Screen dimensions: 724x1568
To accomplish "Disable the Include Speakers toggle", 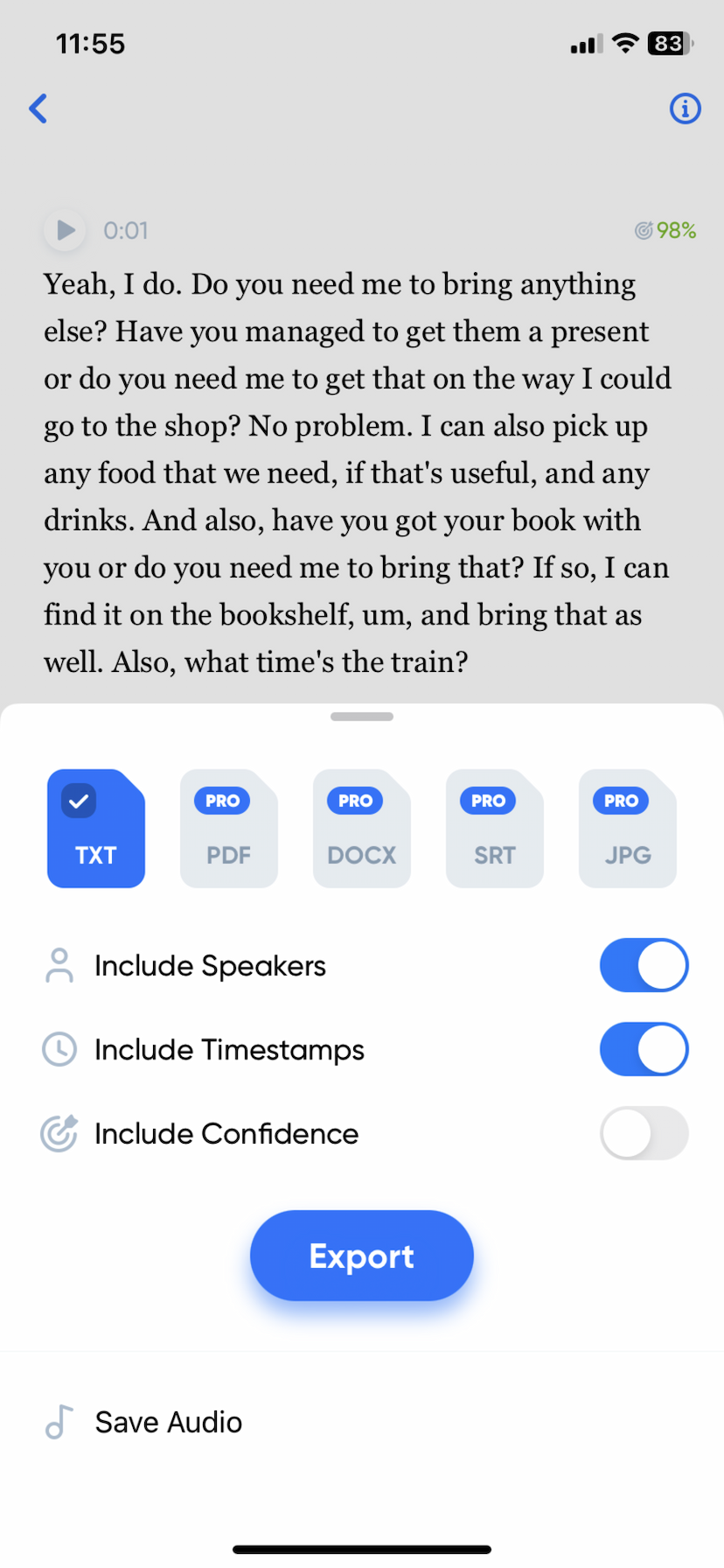I will point(644,965).
